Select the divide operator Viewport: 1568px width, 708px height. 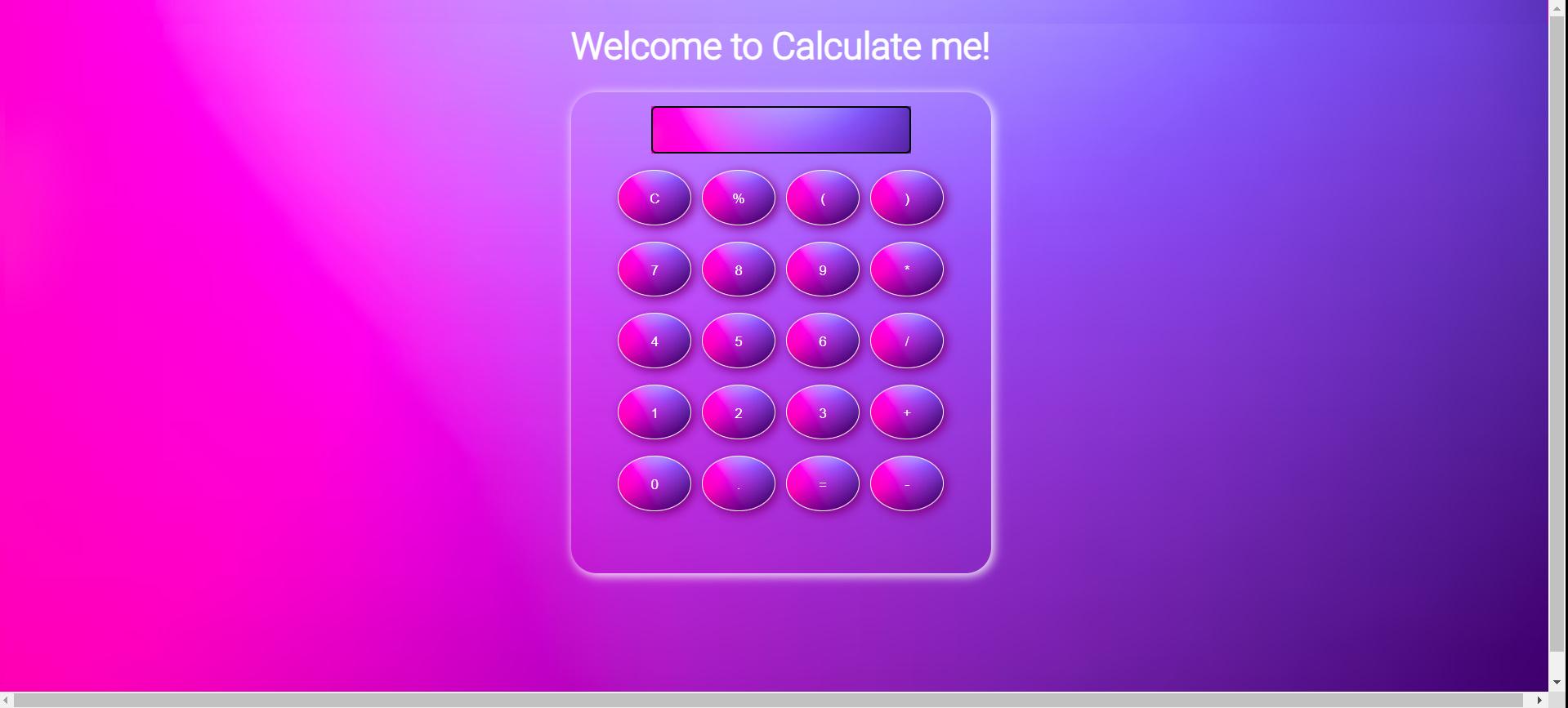coord(907,341)
